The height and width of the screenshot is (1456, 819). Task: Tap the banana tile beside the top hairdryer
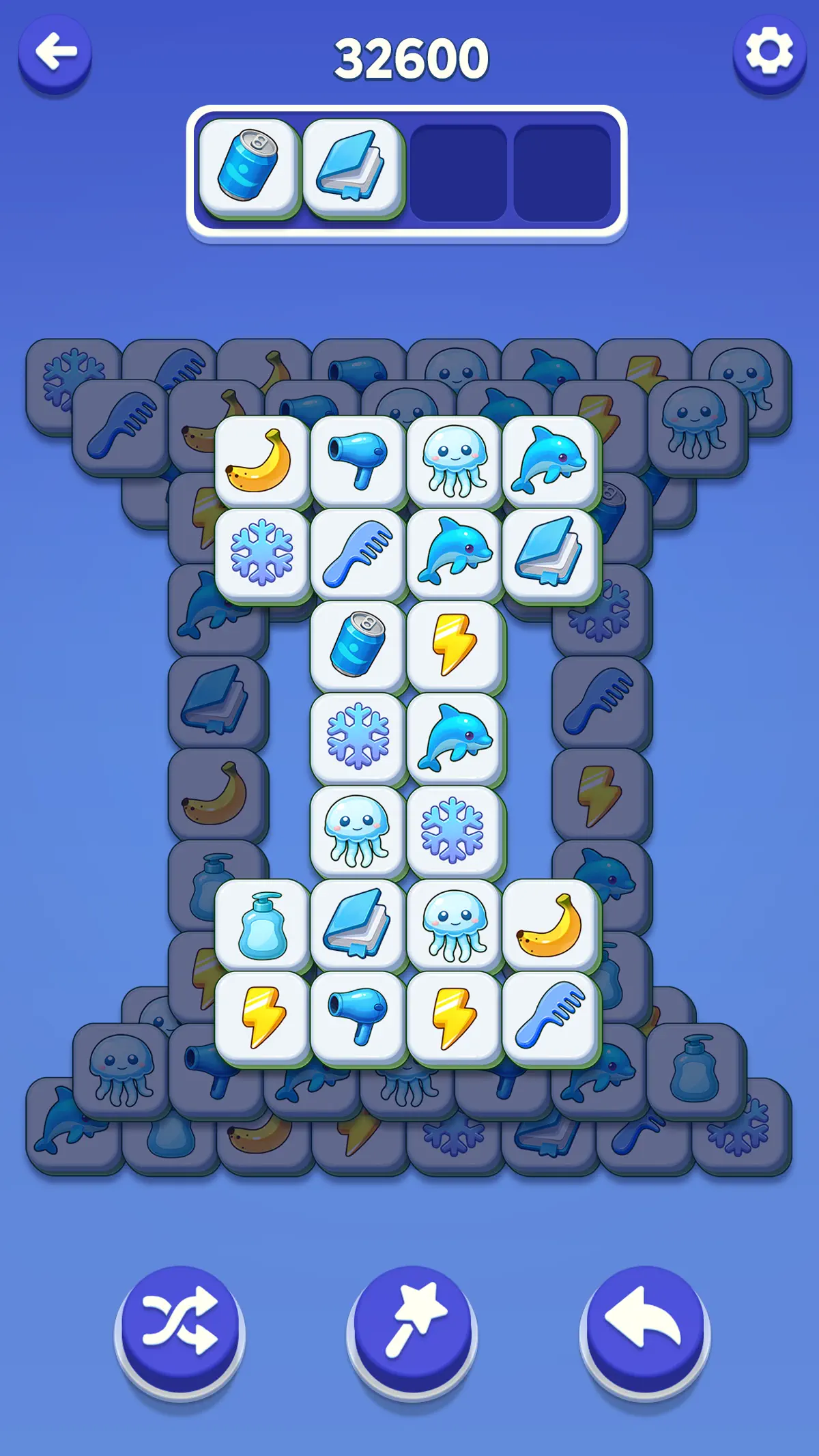coord(263,461)
